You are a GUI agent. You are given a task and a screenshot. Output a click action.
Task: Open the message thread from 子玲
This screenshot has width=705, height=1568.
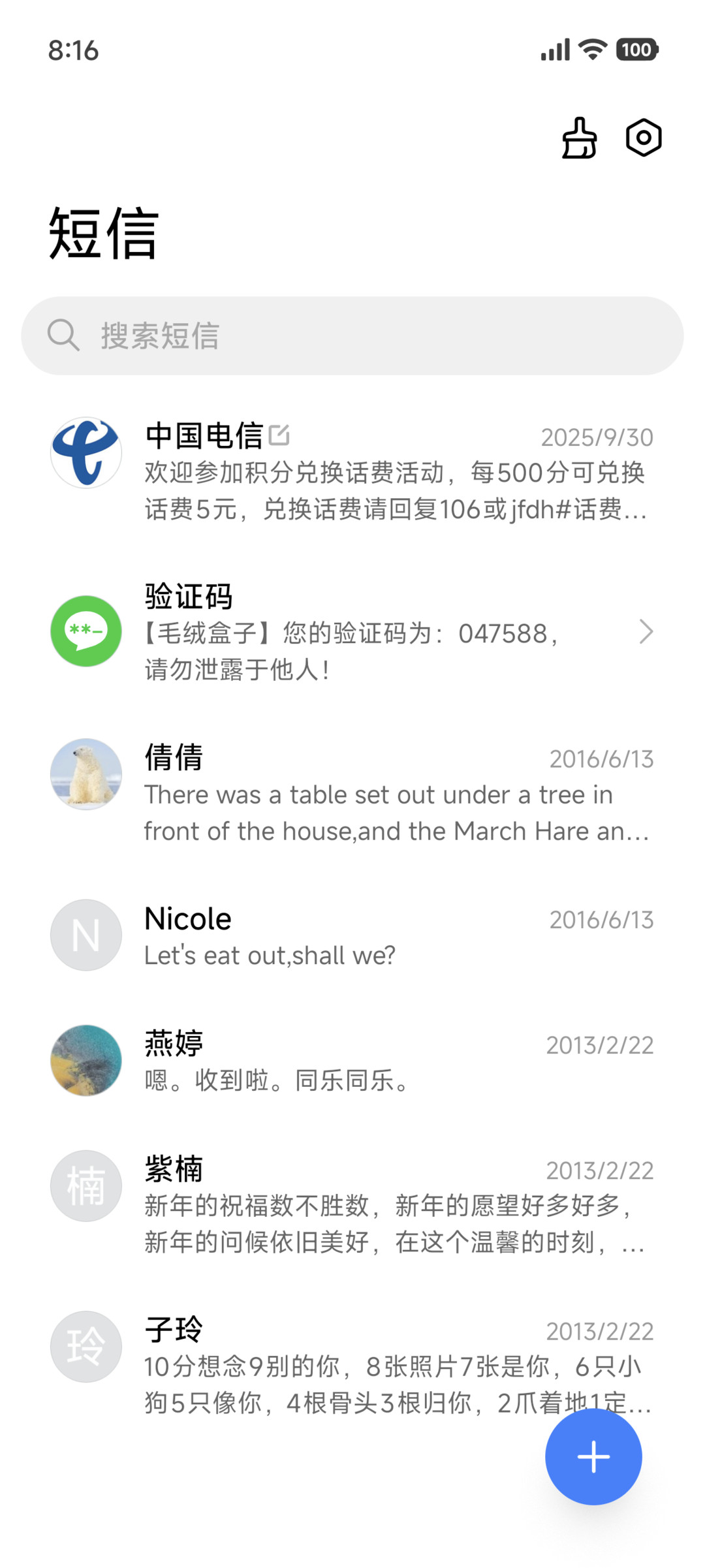point(352,1364)
